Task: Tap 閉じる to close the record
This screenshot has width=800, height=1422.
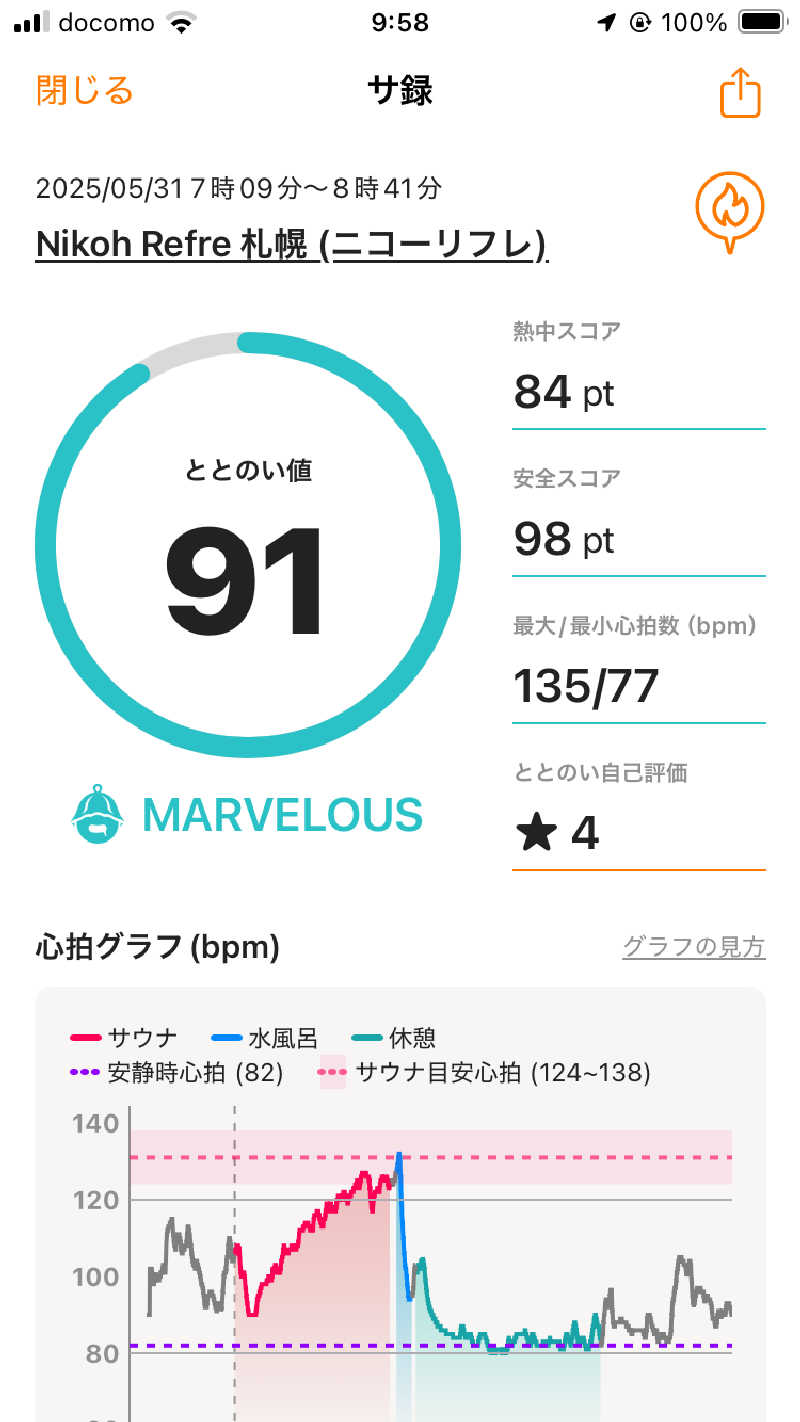Action: point(85,91)
